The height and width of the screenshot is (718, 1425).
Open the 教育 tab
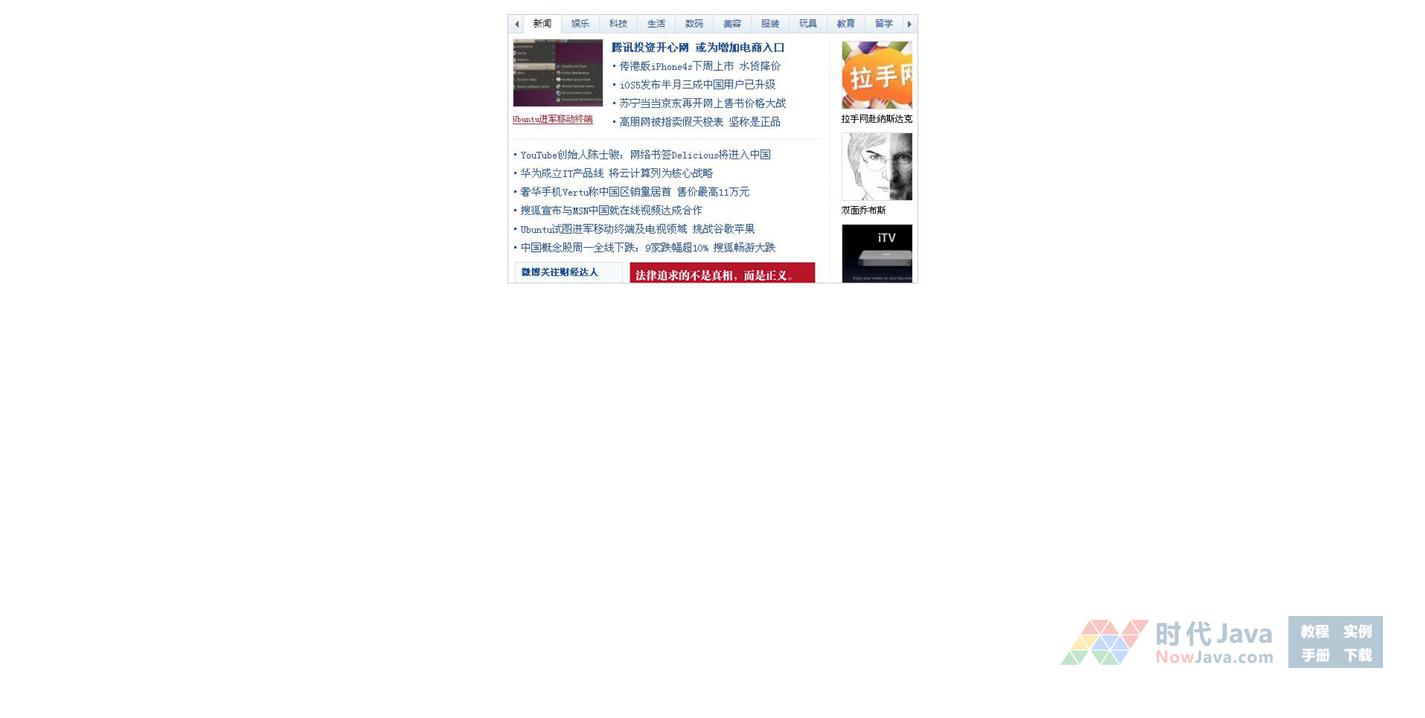846,24
